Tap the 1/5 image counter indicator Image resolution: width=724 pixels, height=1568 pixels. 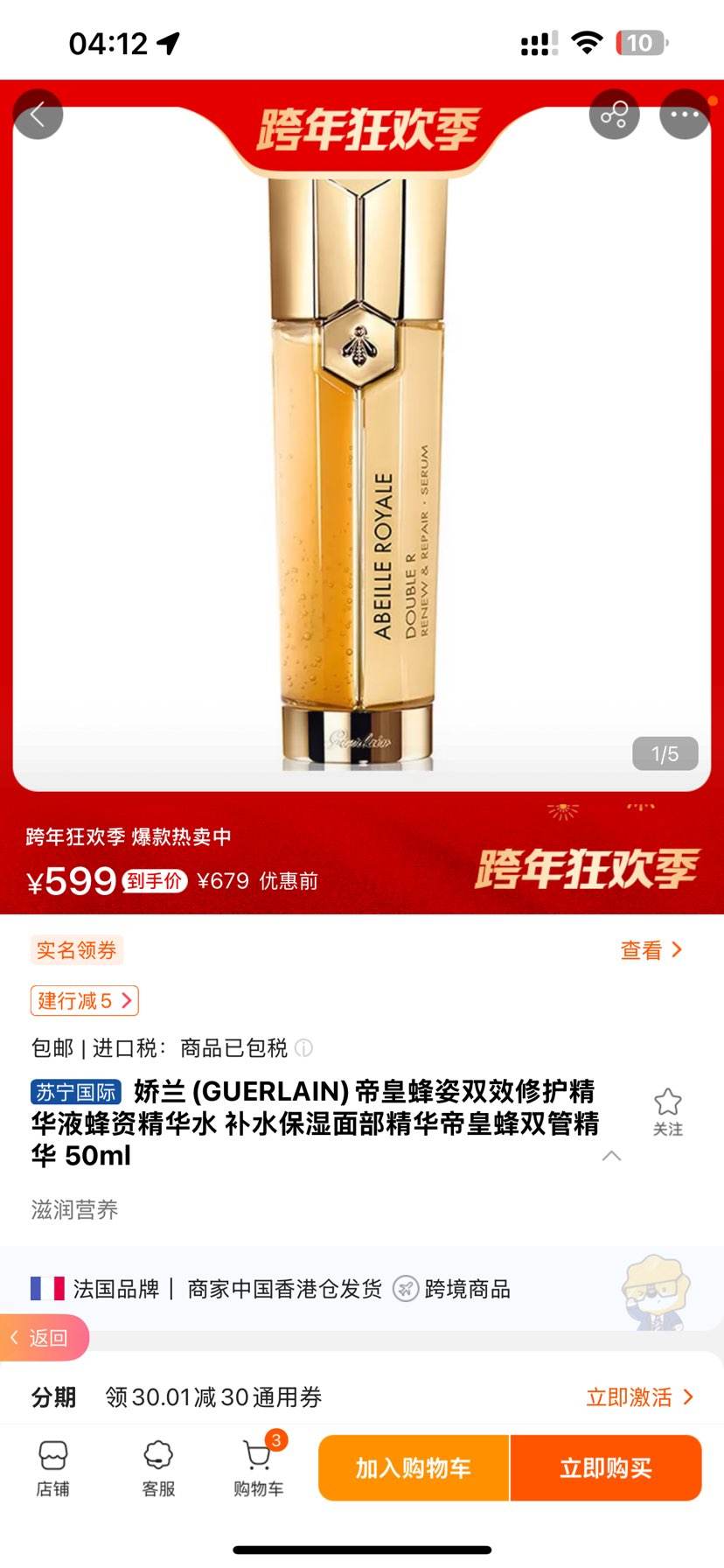pos(665,753)
